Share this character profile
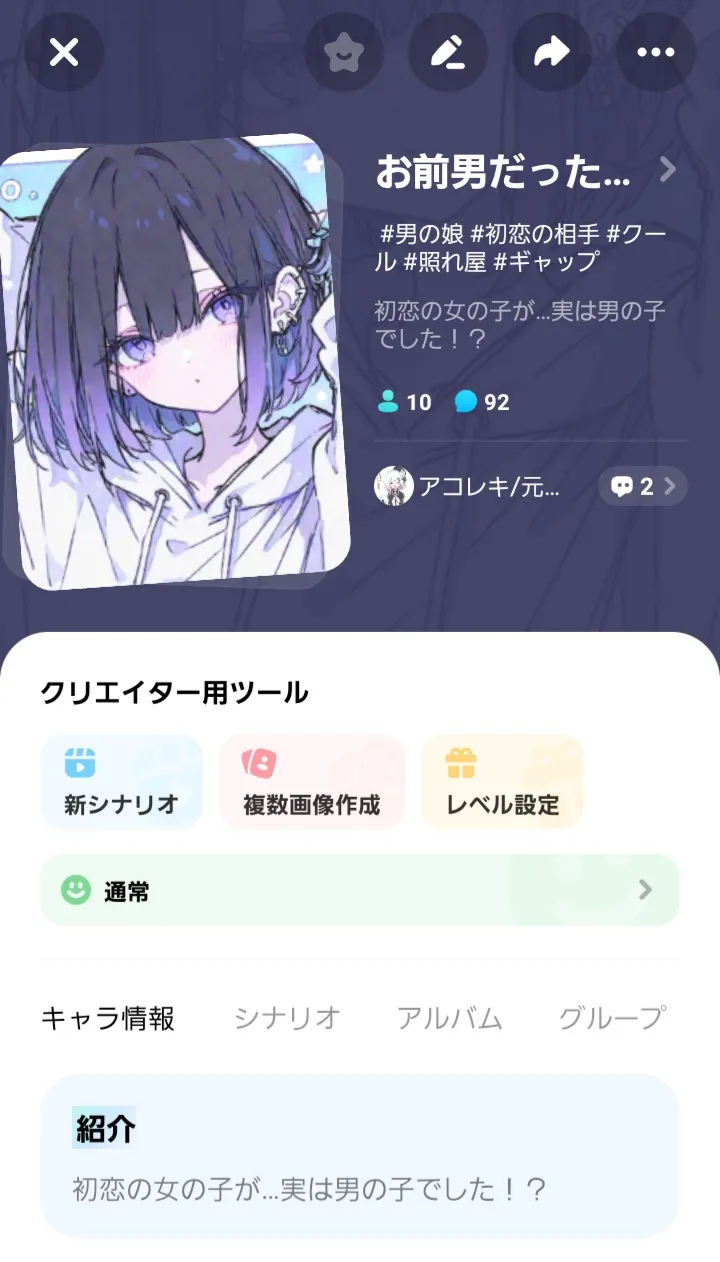 coord(552,52)
